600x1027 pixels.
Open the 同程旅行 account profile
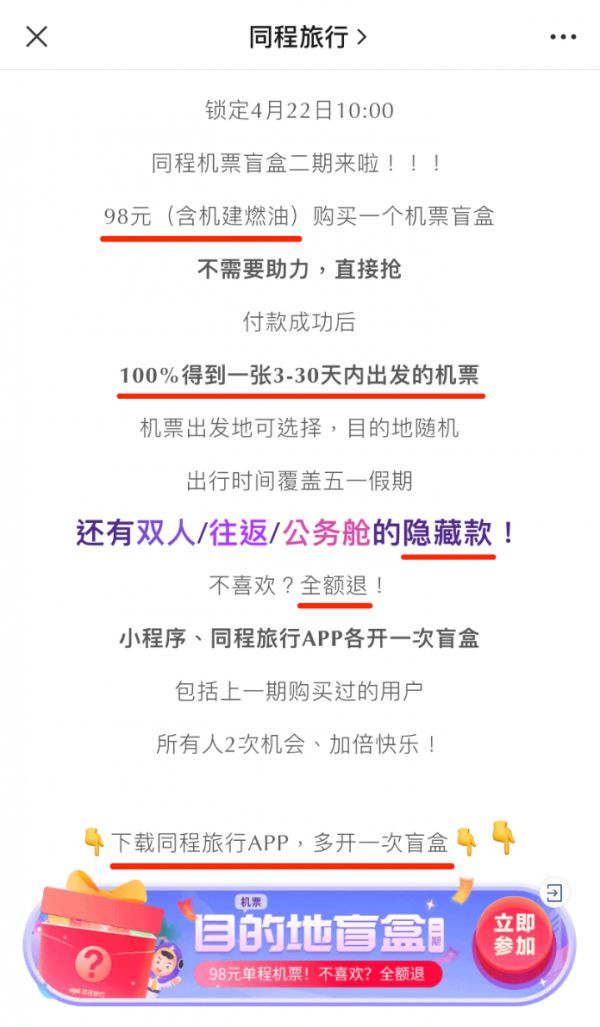307,37
